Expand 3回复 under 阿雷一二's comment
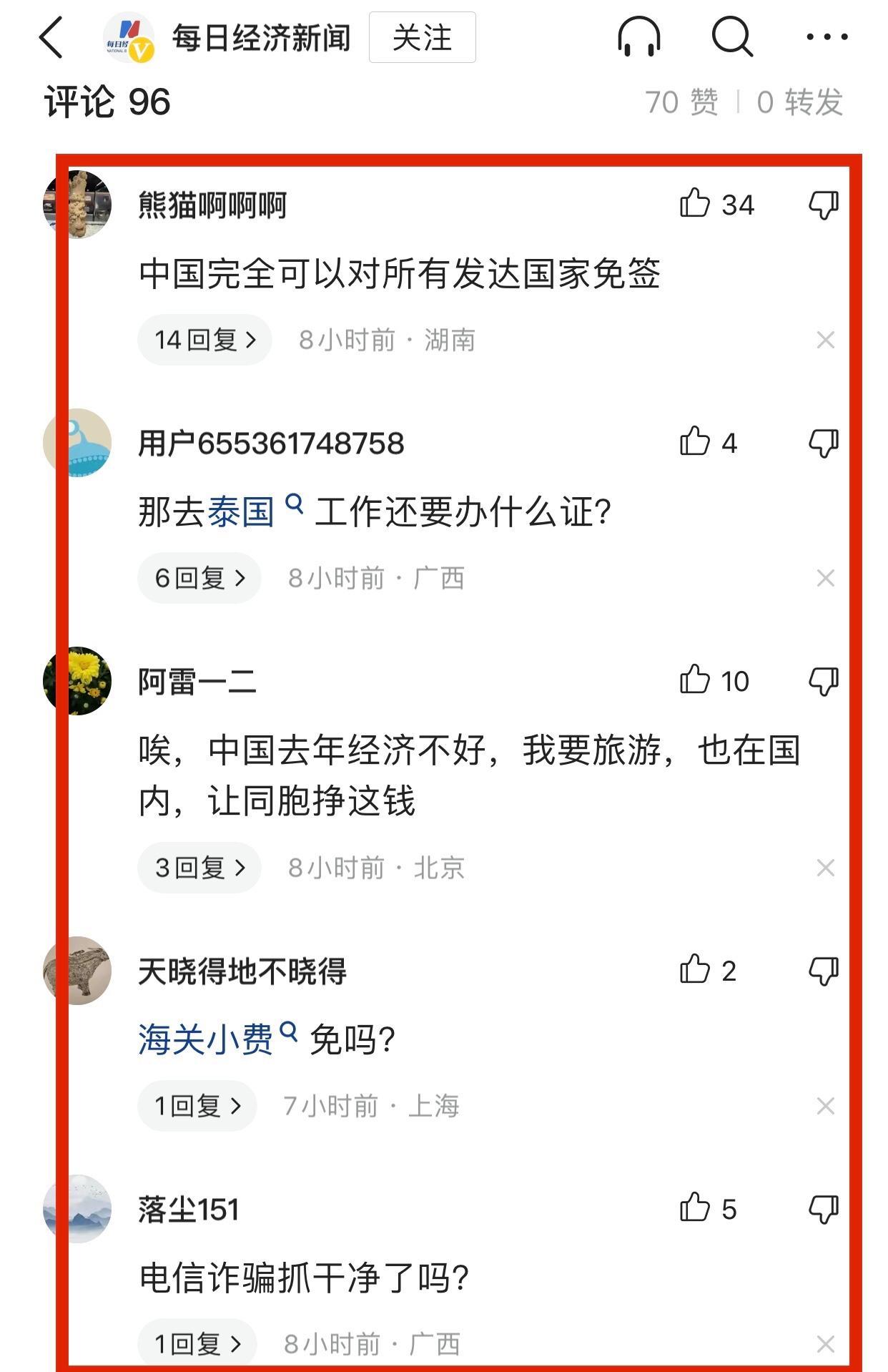The image size is (888, 1372). pyautogui.click(x=199, y=868)
